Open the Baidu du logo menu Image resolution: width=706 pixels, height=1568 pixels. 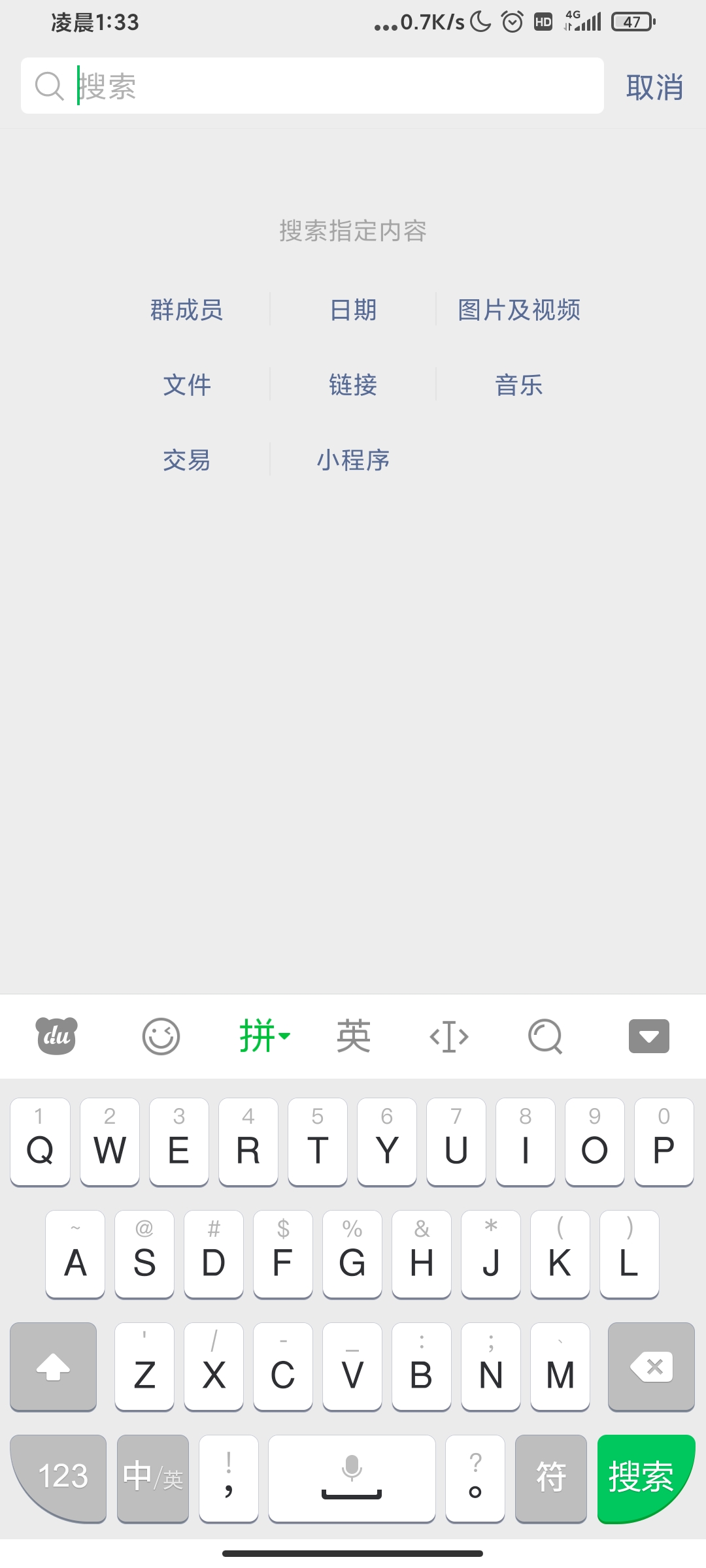coord(56,1036)
